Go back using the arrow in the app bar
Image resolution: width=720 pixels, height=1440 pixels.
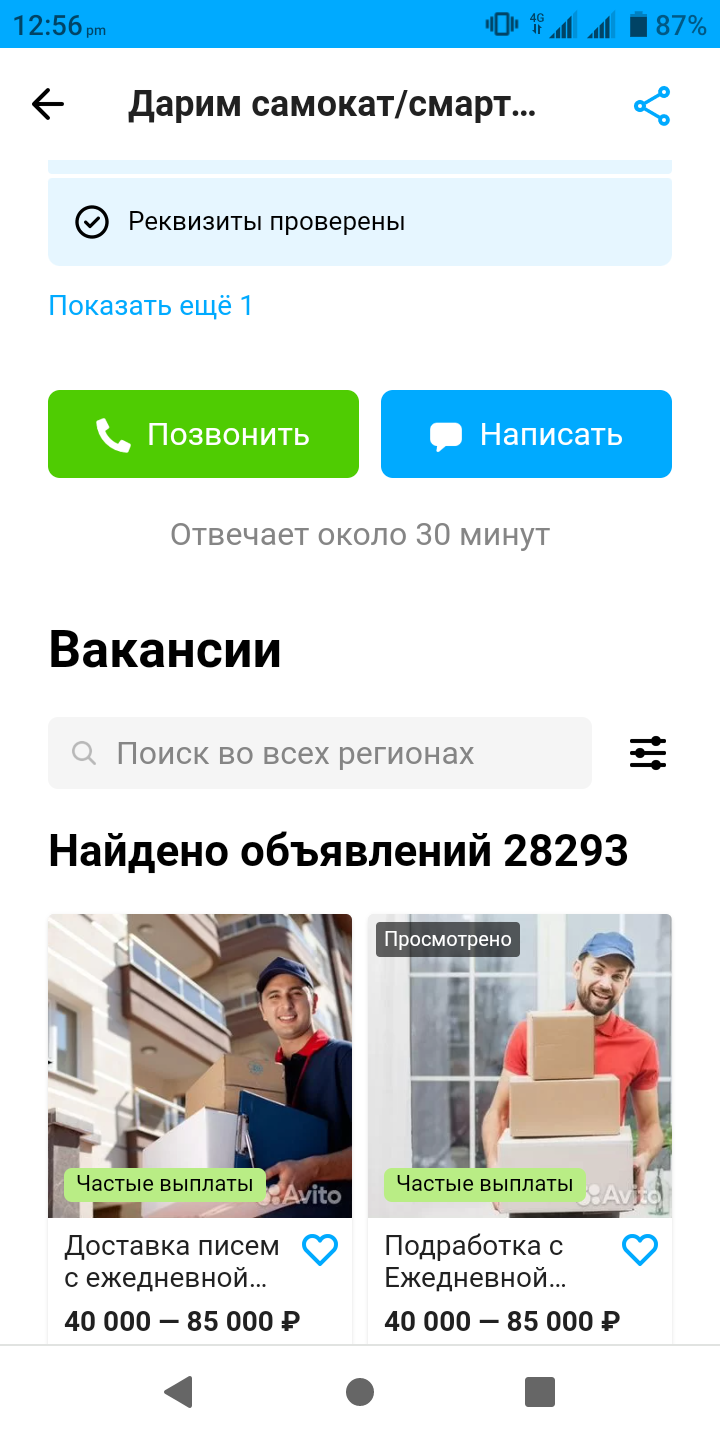[x=48, y=104]
